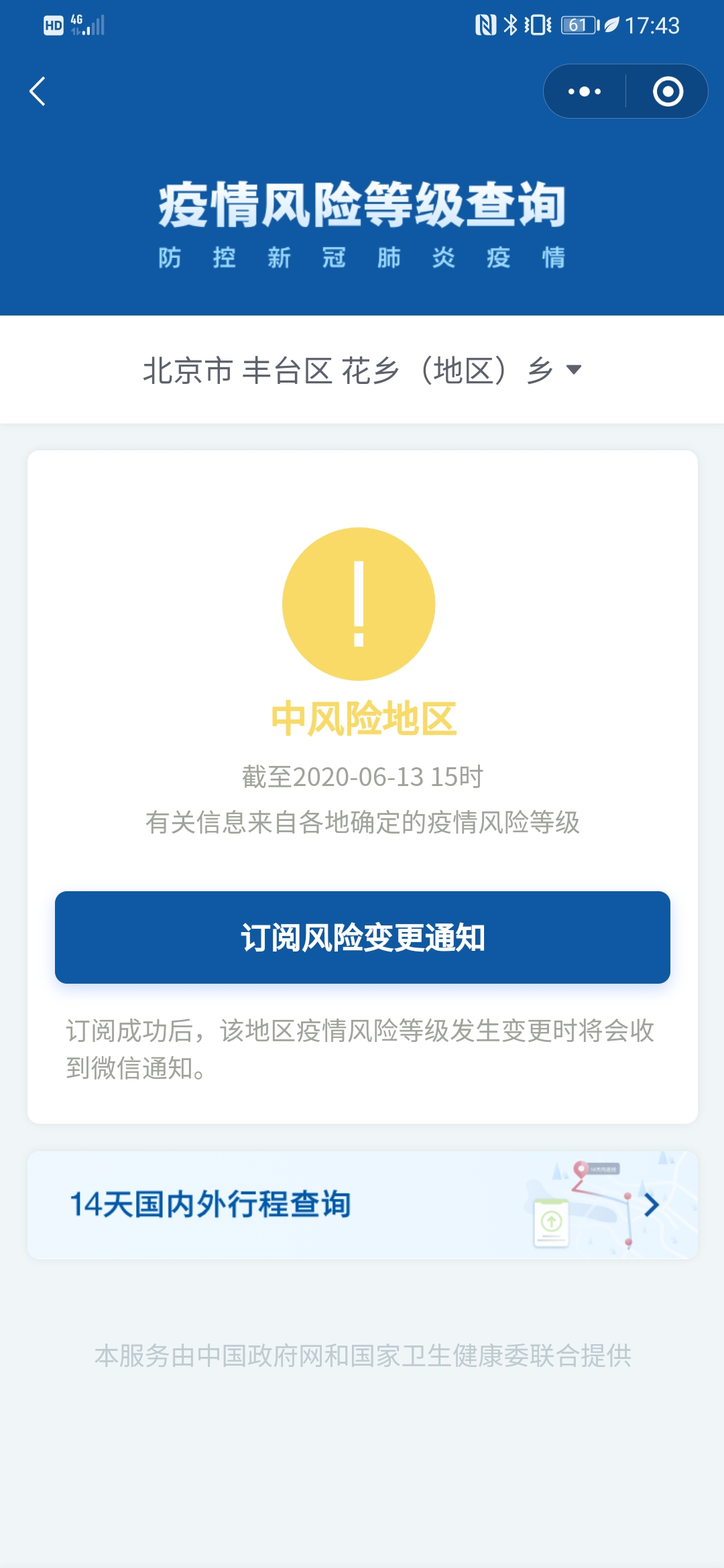
Task: Expand the 北京市 丰台区 花乡 location dropdown
Action: click(x=362, y=370)
